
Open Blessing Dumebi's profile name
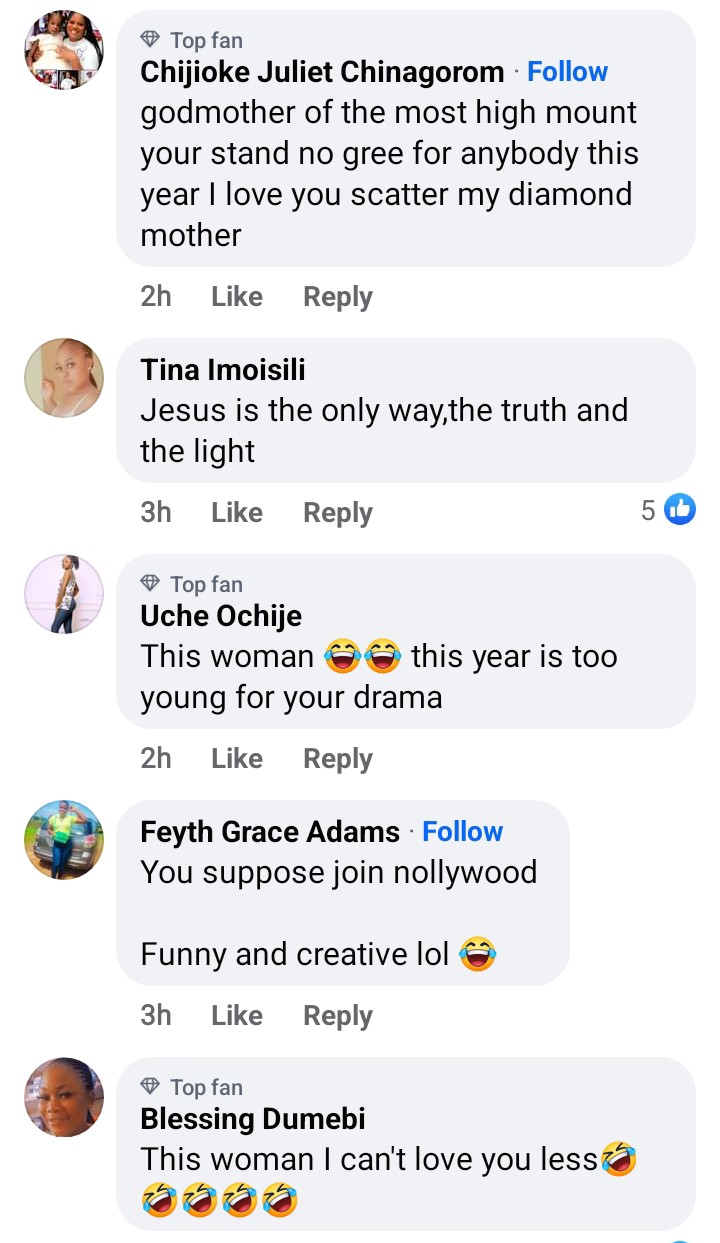253,1119
